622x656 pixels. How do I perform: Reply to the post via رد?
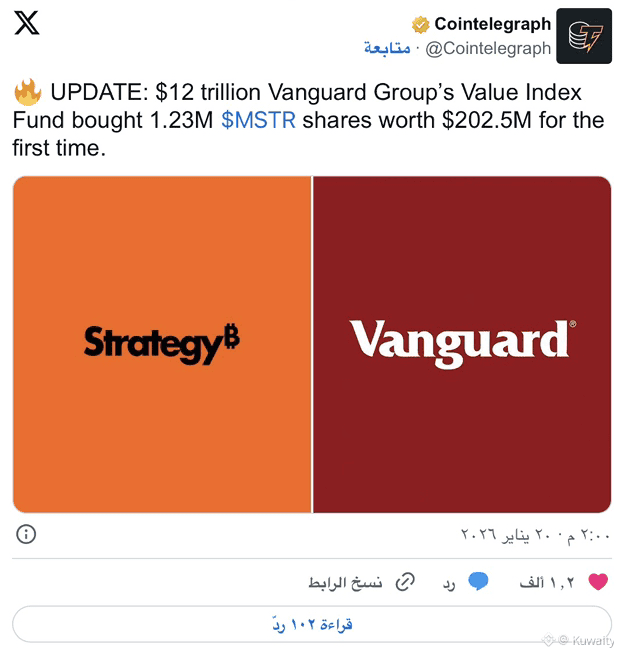tap(466, 582)
